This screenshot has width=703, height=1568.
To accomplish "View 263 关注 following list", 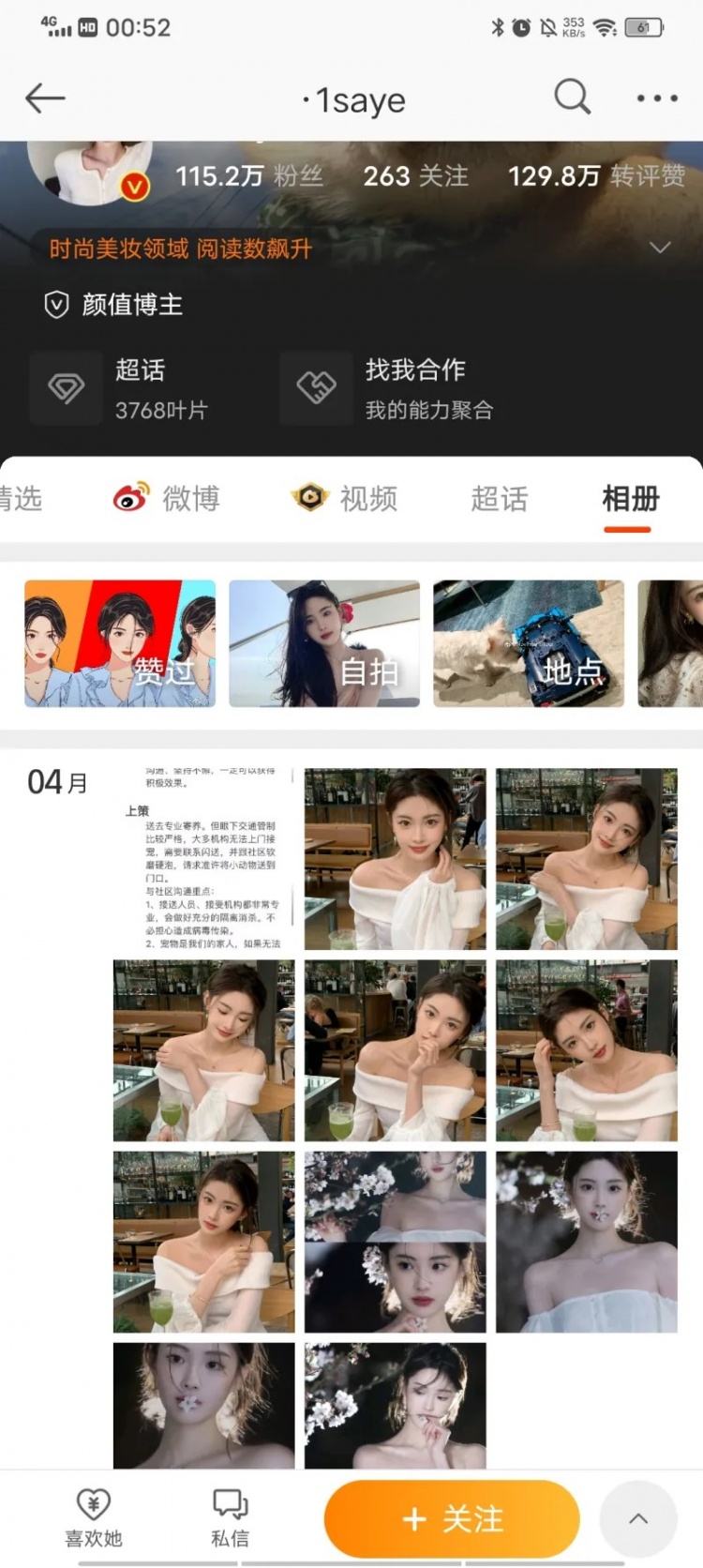I will (415, 175).
